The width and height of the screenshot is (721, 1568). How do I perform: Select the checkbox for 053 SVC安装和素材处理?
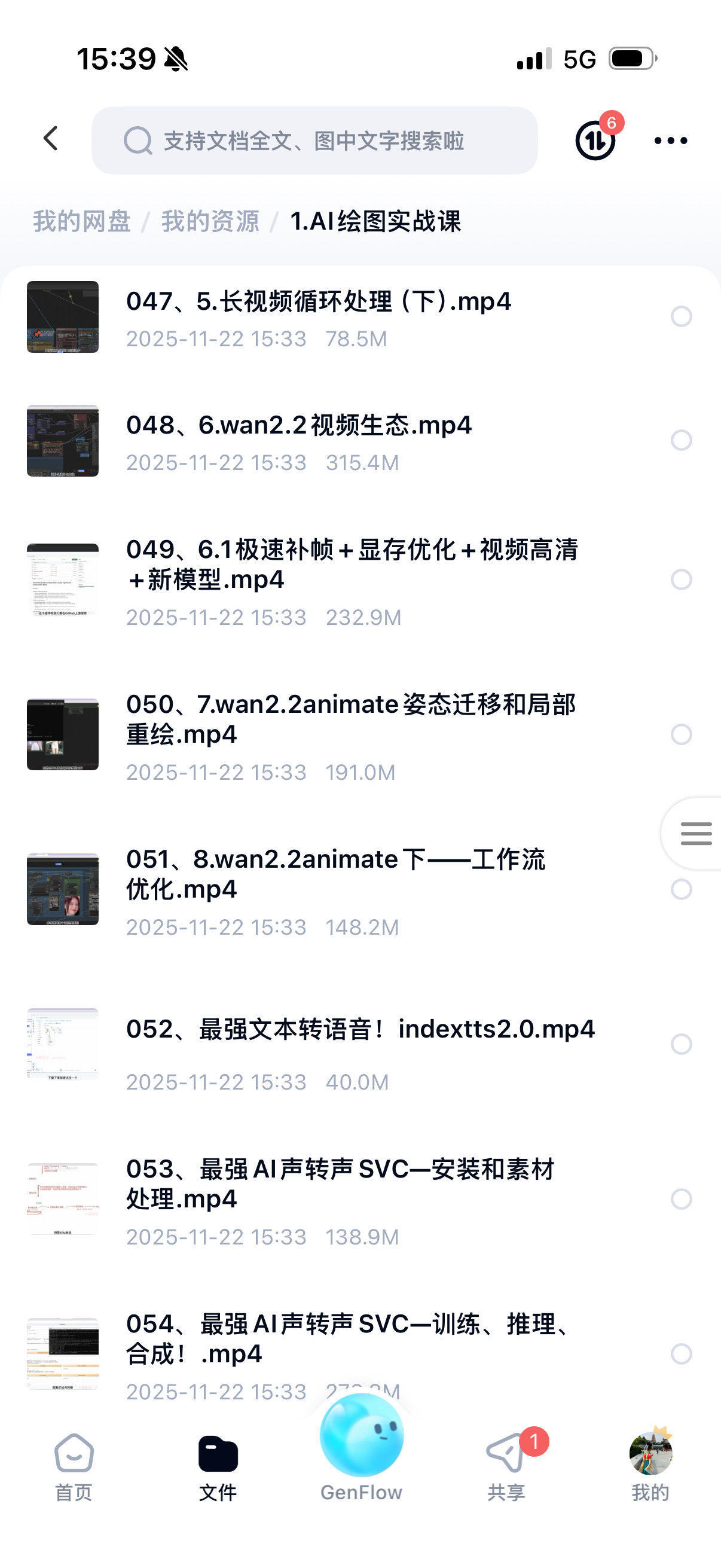coord(681,1199)
